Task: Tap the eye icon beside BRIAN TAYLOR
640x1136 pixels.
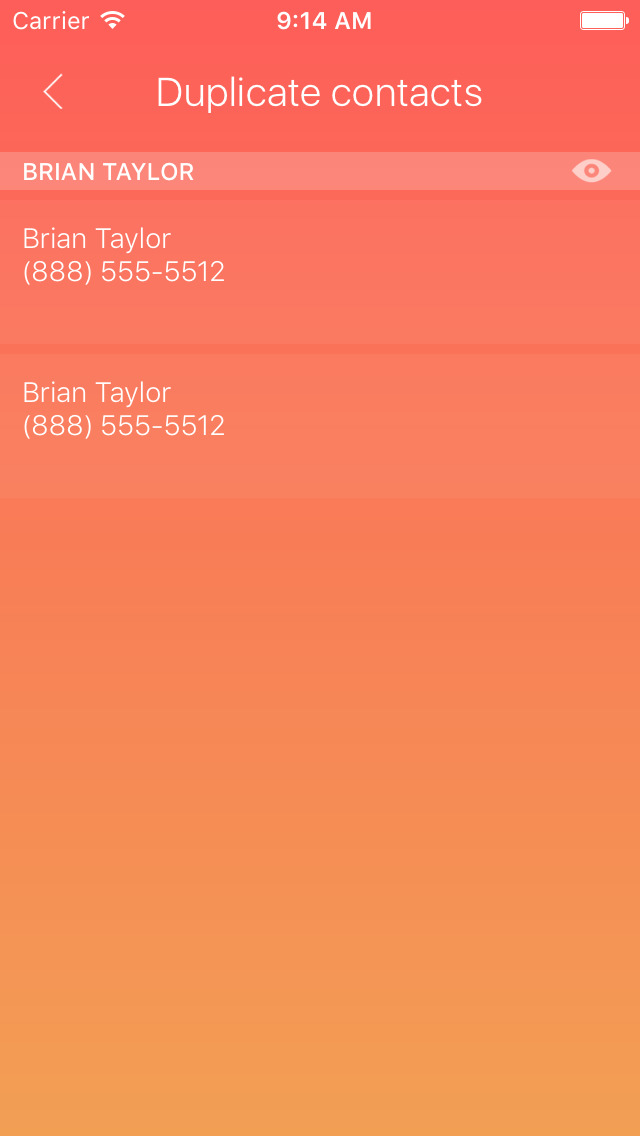Action: 591,171
